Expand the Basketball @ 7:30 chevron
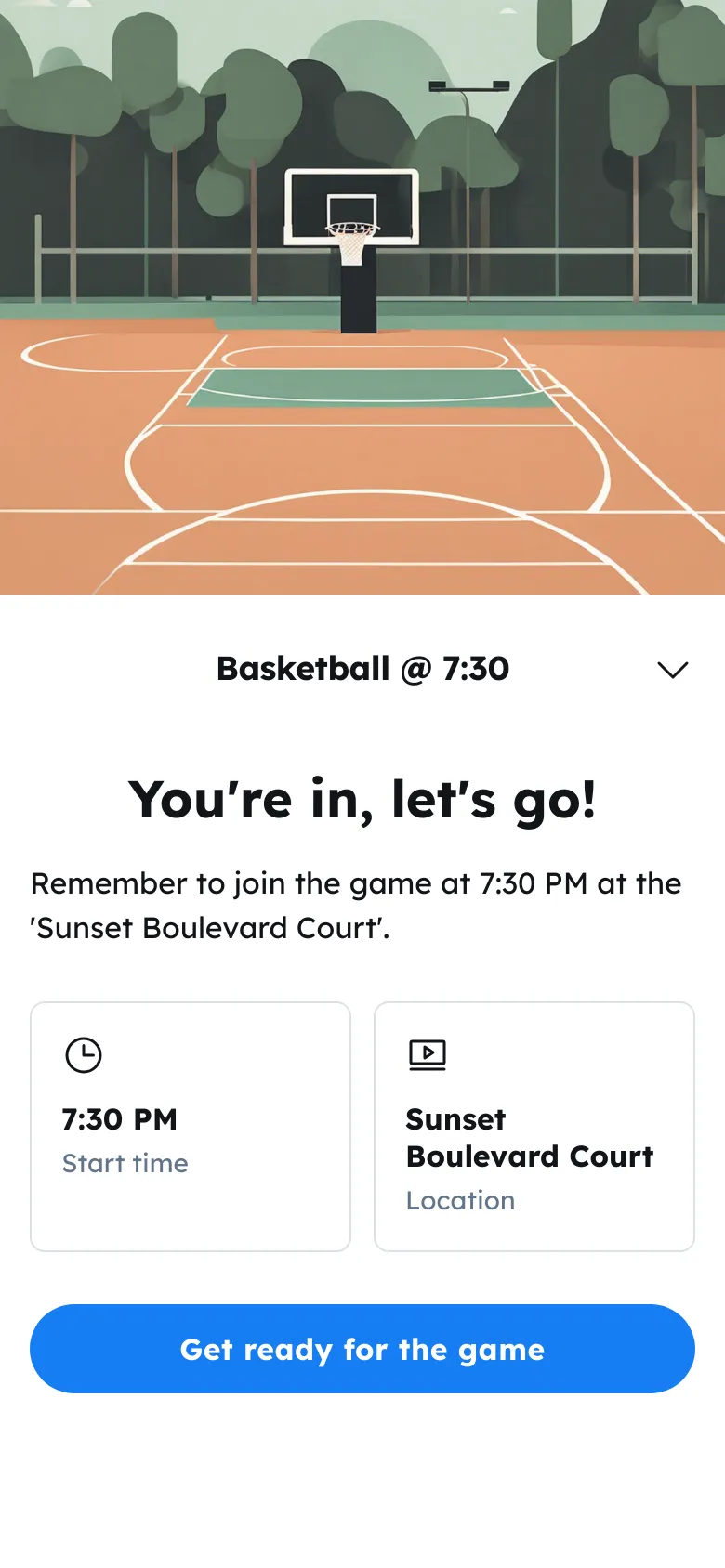The image size is (725, 1568). 672,670
